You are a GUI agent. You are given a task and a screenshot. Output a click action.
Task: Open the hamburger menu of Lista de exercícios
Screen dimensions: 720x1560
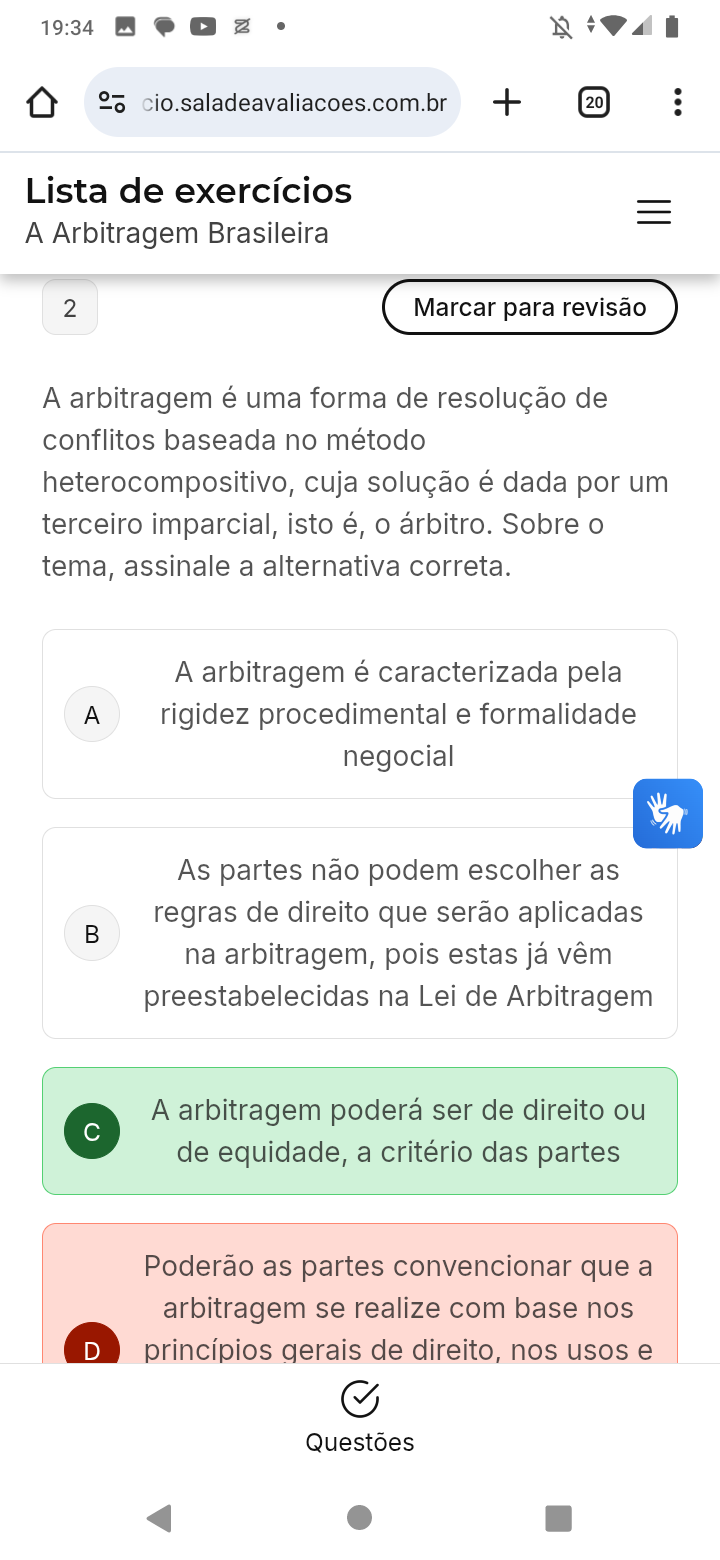pos(654,212)
